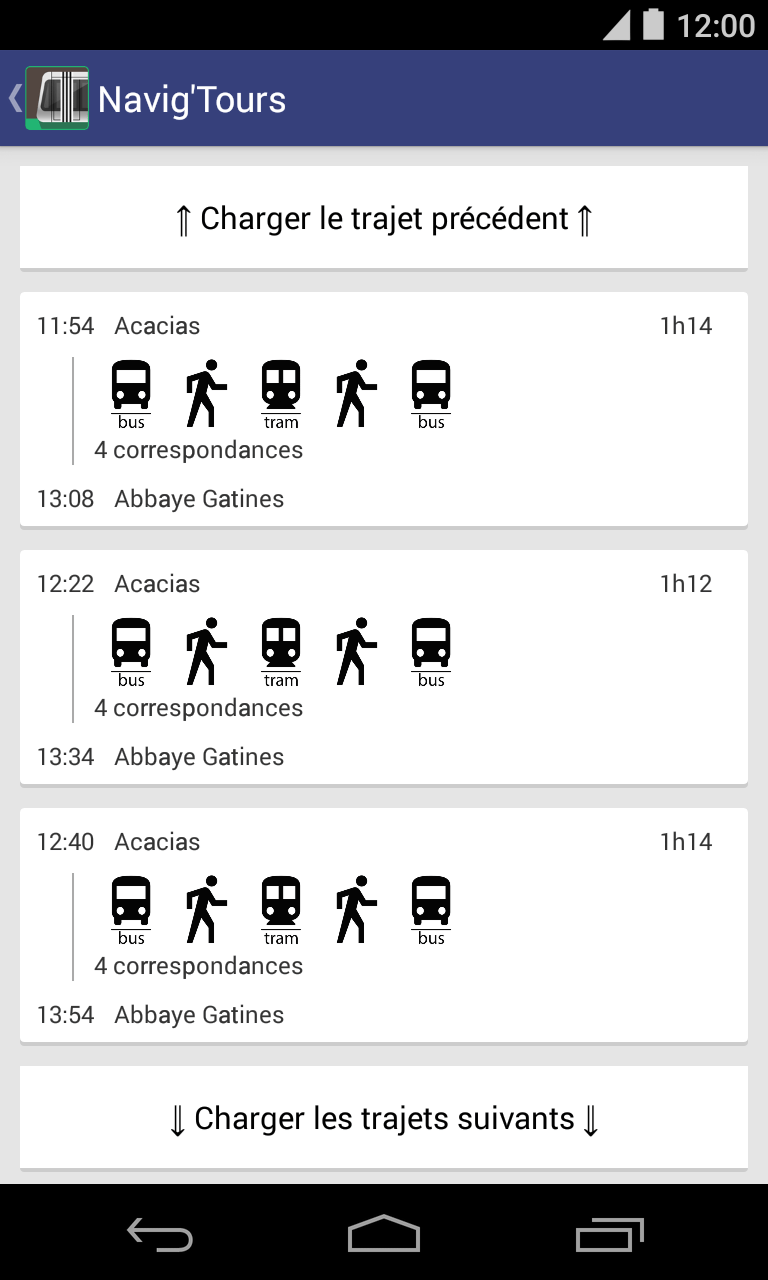The height and width of the screenshot is (1280, 768).
Task: Select the journey departing at 12:22
Action: pos(384,667)
